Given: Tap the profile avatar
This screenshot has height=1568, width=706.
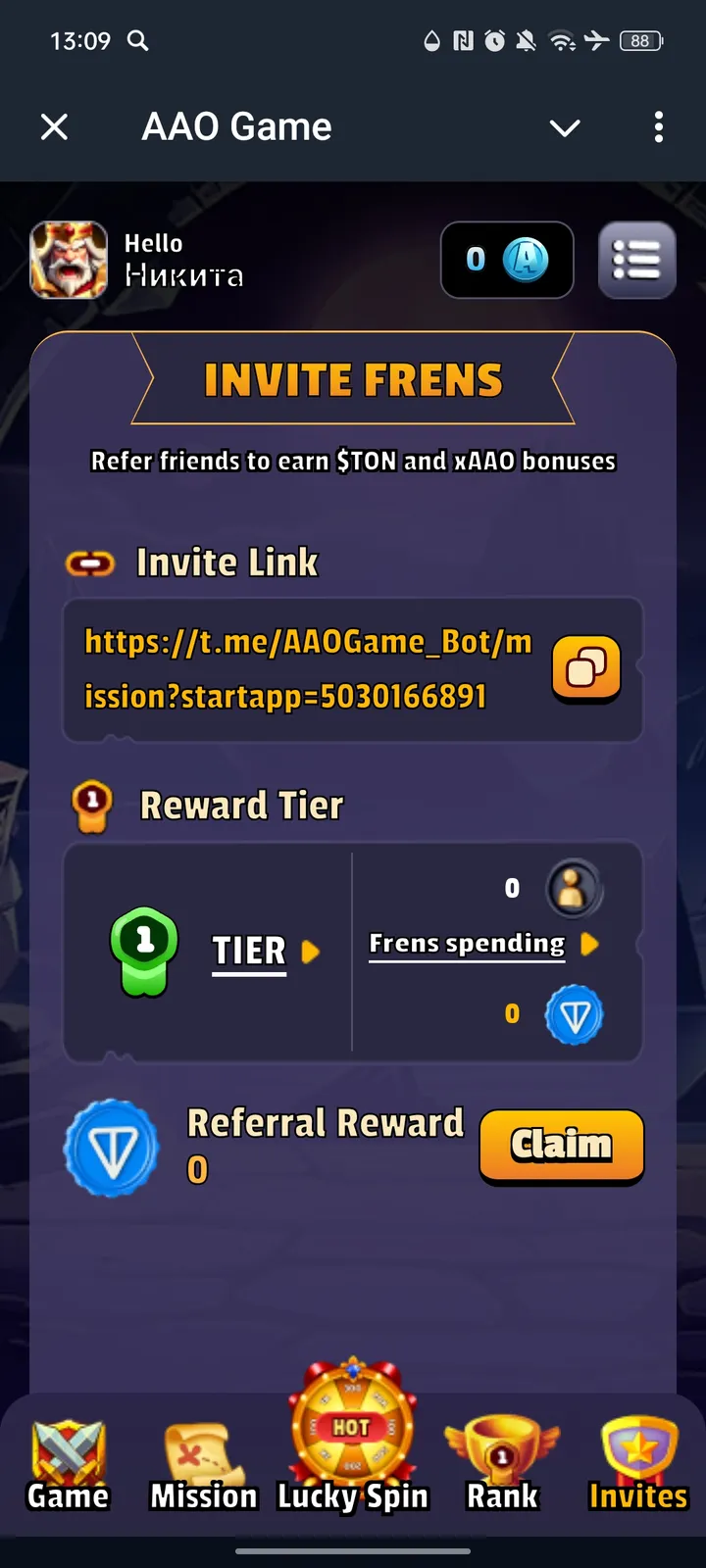Looking at the screenshot, I should point(69,260).
